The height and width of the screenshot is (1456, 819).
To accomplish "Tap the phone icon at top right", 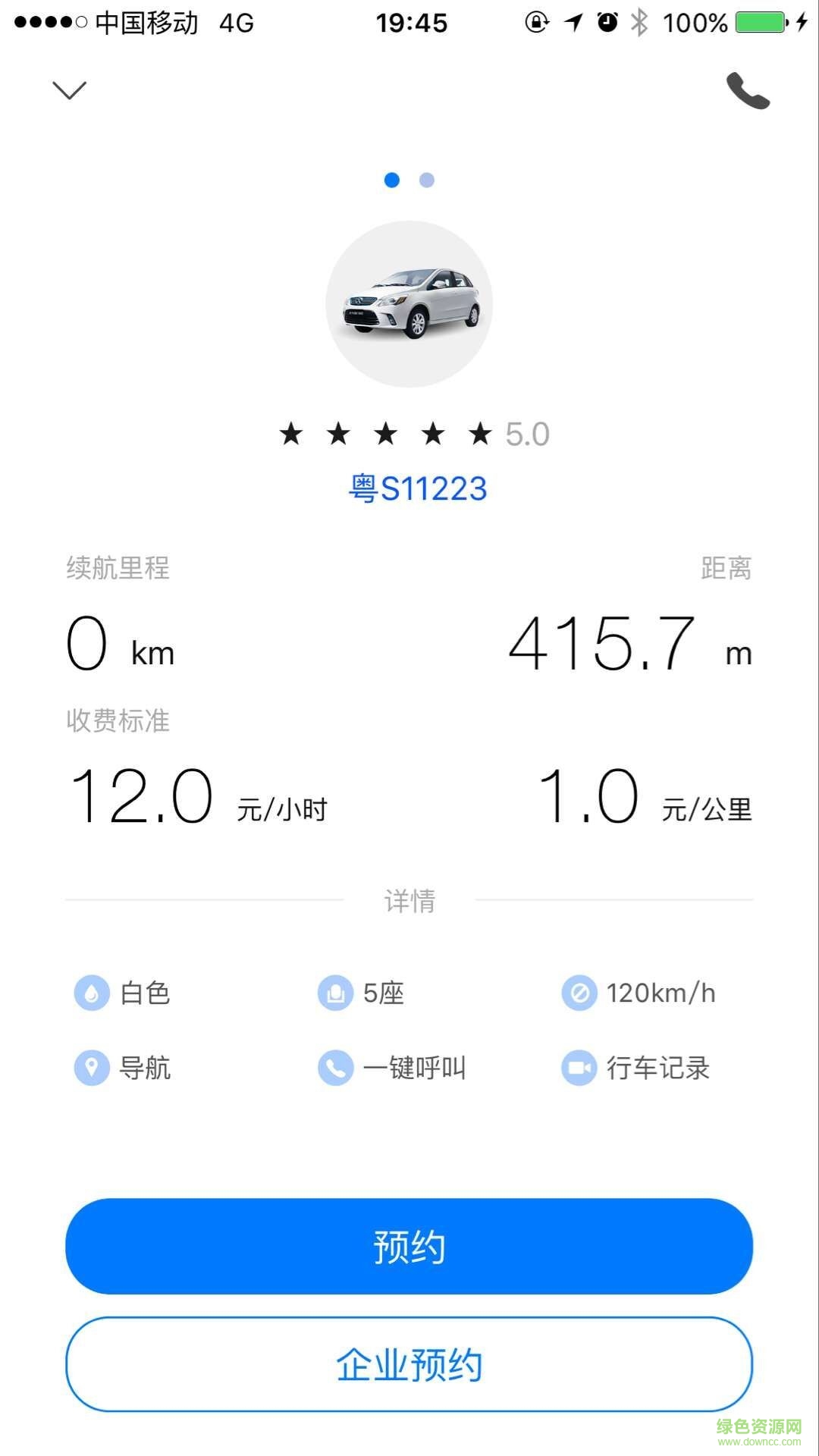I will (x=747, y=91).
